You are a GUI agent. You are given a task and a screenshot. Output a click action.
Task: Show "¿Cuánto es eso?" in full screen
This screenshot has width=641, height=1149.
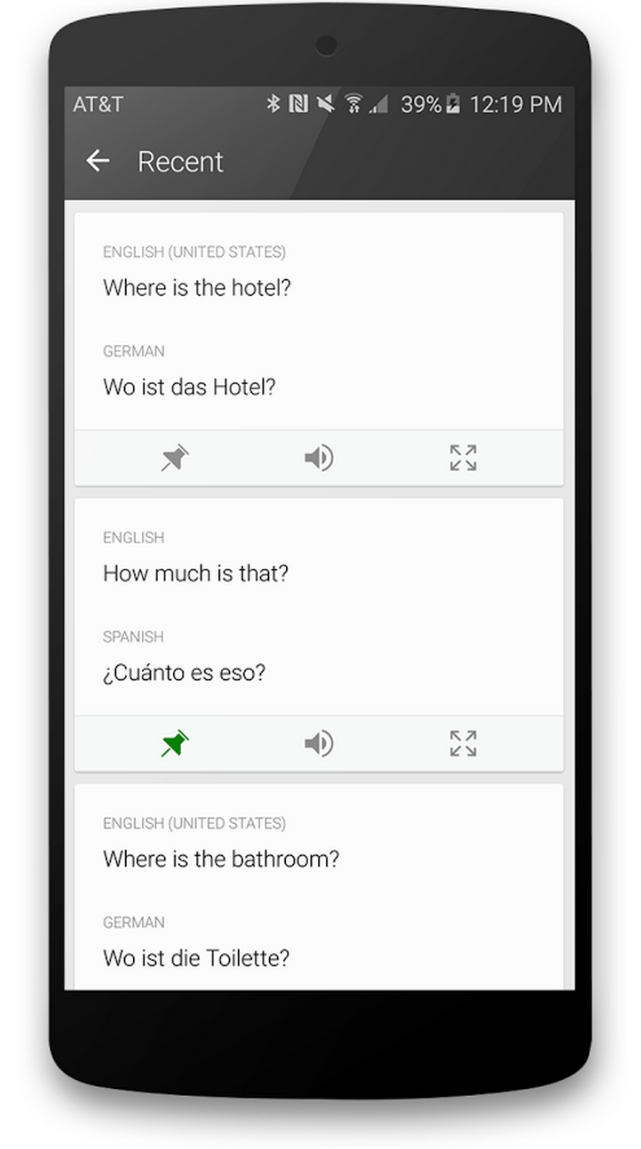(463, 744)
